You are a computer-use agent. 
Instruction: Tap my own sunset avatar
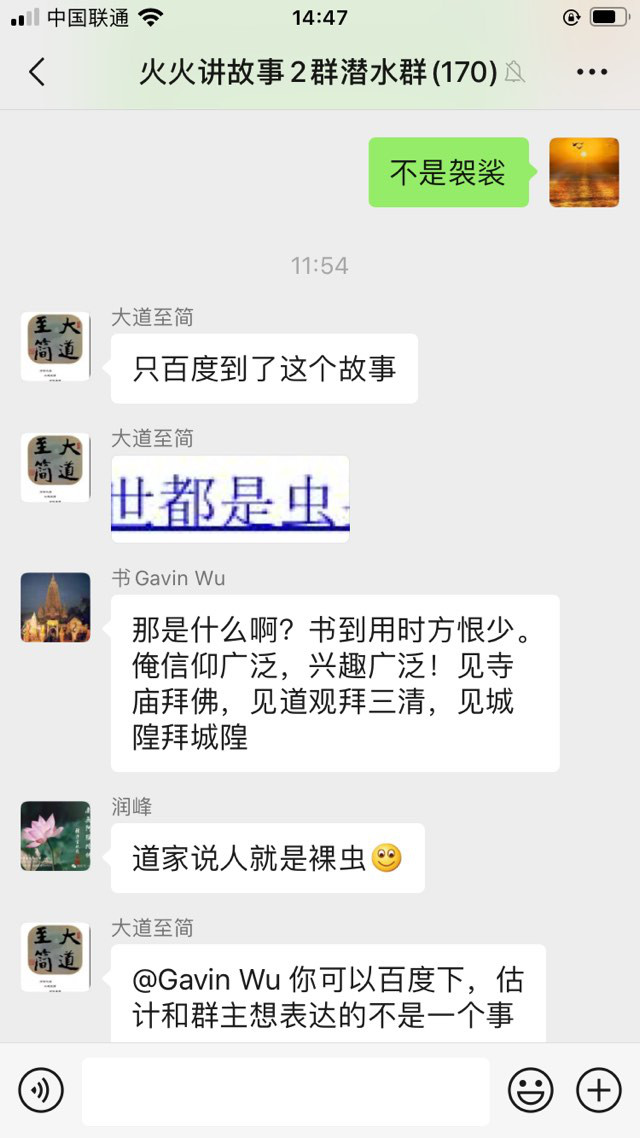pos(584,172)
